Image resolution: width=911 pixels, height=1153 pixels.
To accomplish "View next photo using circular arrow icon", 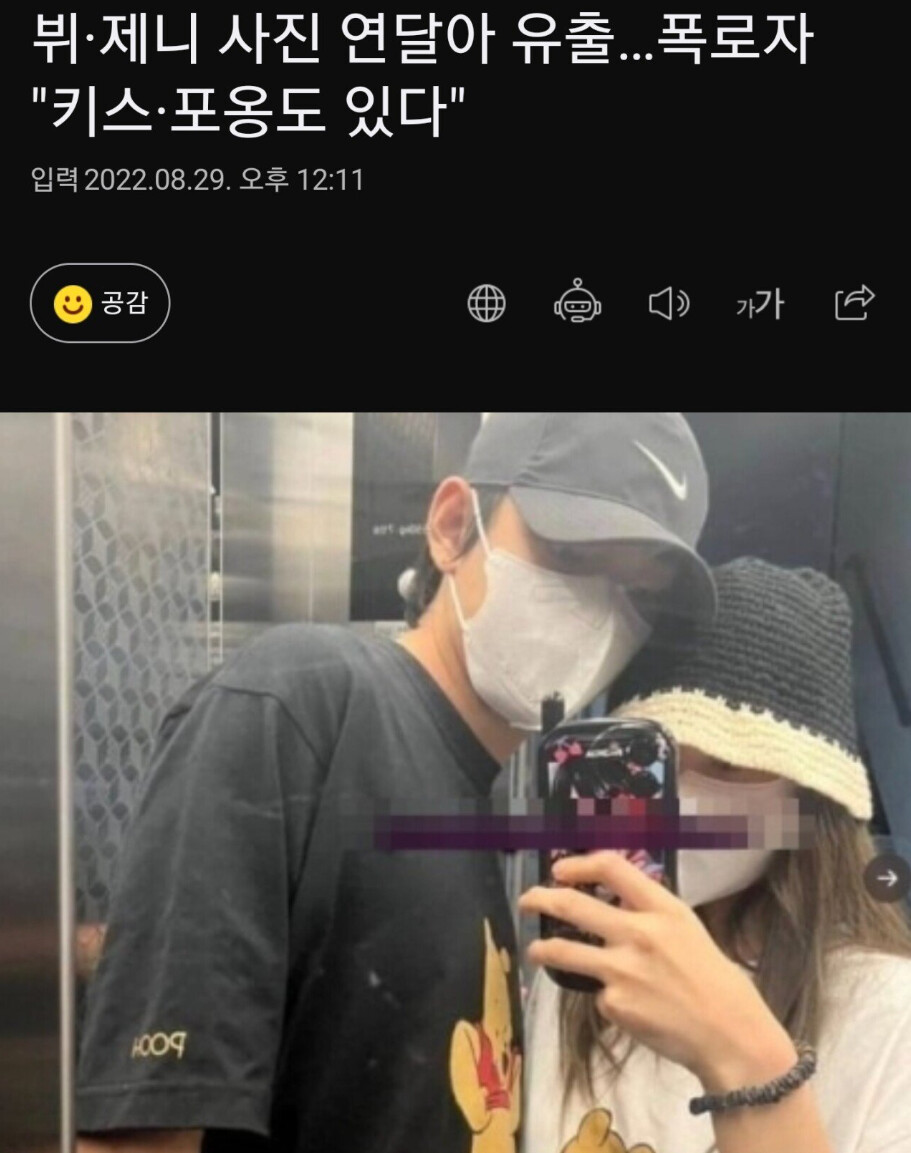I will (x=884, y=878).
